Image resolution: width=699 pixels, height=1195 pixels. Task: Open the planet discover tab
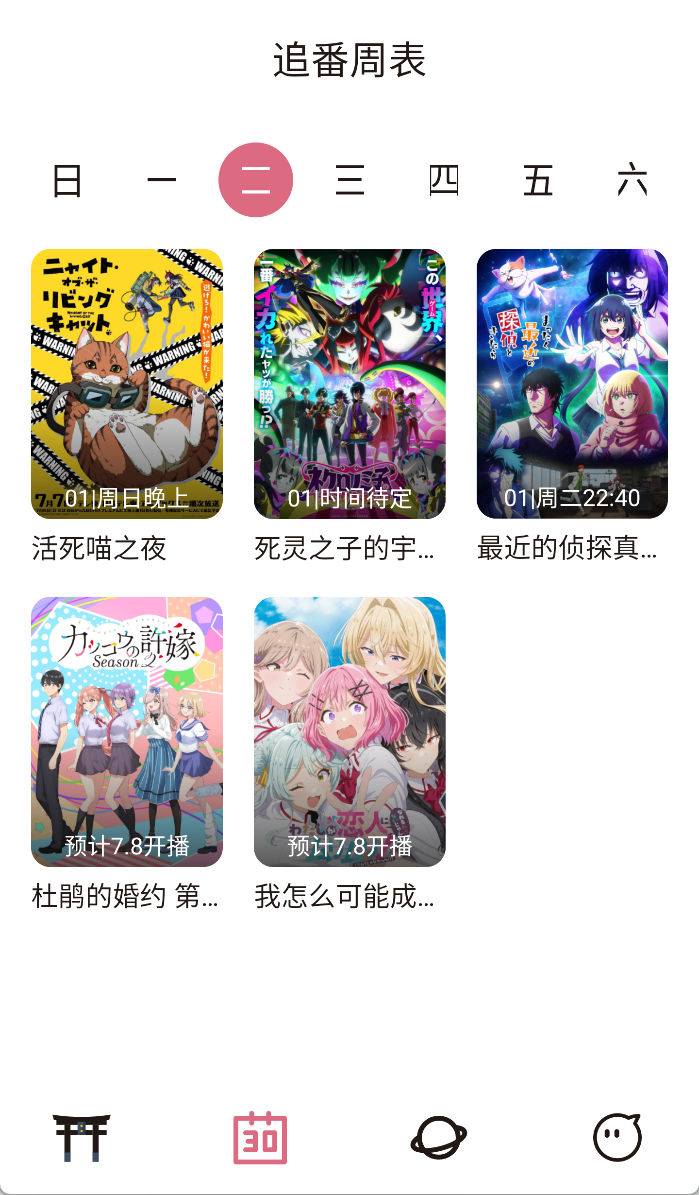coord(439,1137)
